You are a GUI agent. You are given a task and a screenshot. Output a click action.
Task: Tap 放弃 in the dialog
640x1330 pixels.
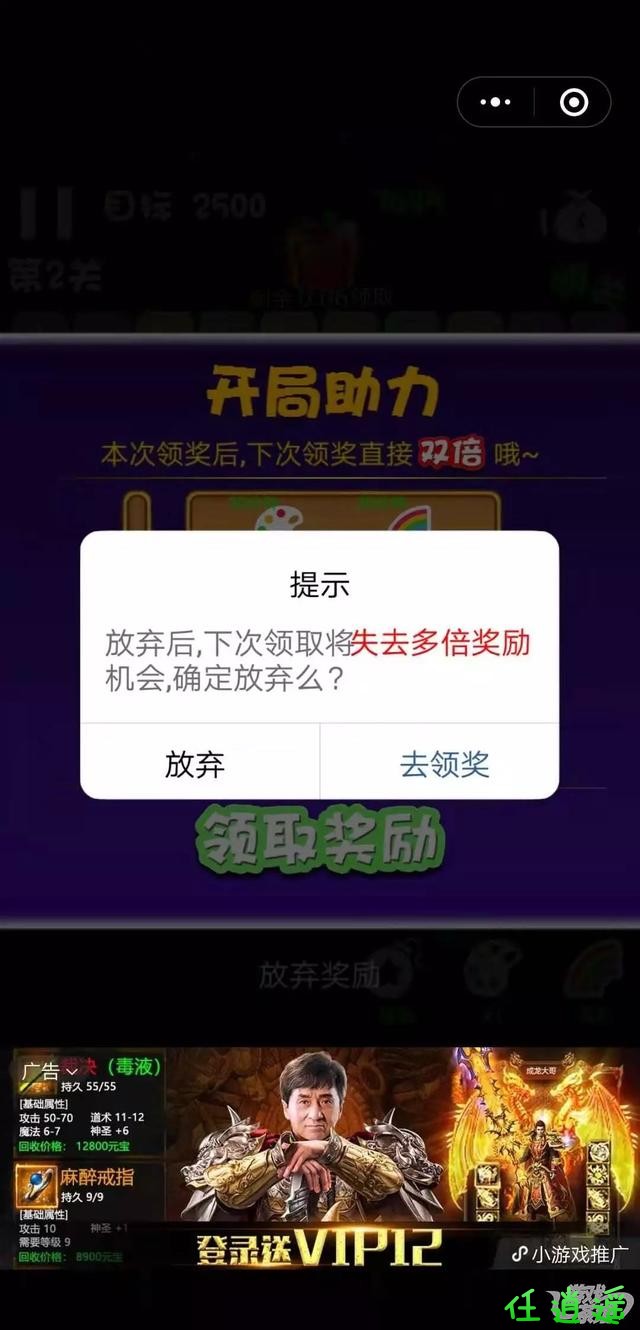click(196, 765)
